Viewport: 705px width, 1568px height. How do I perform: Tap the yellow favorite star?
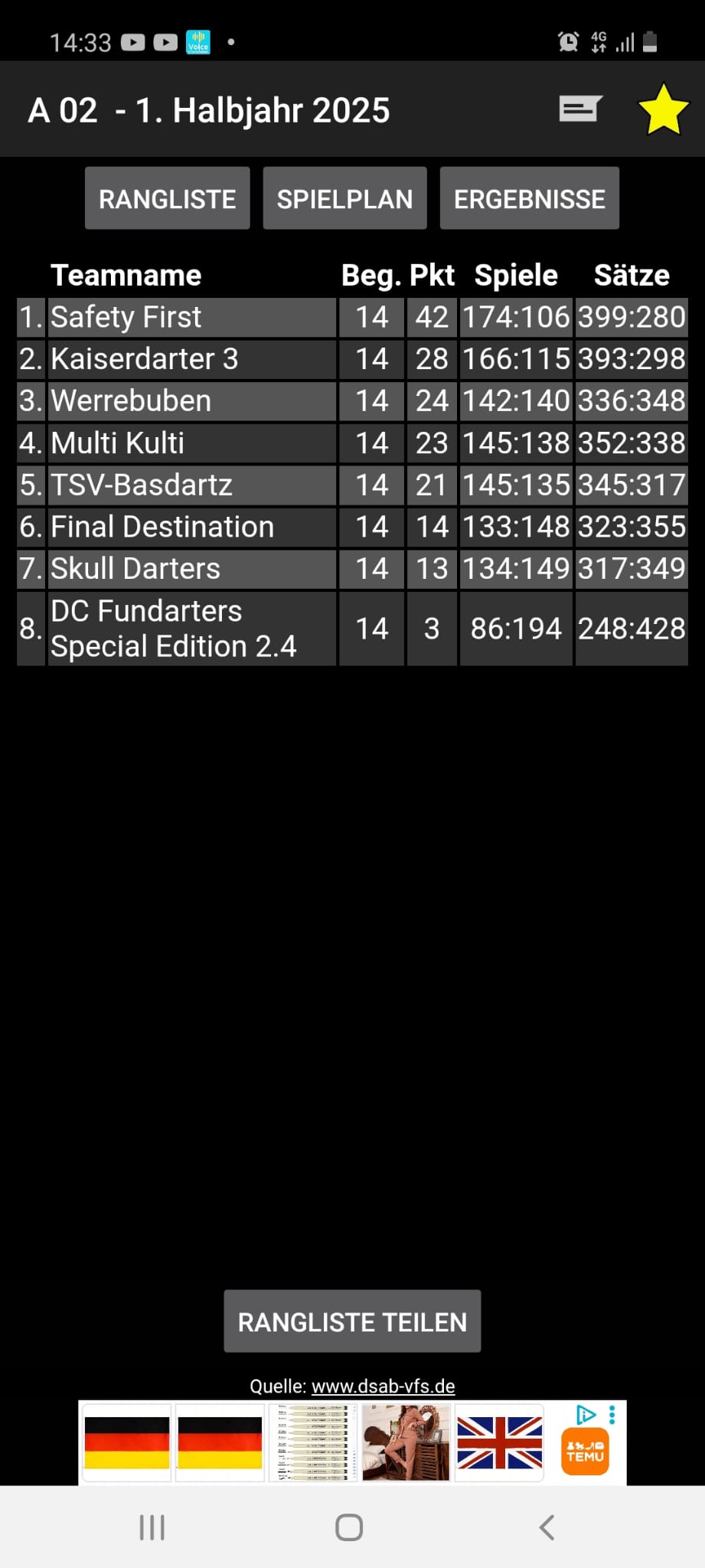click(x=663, y=110)
